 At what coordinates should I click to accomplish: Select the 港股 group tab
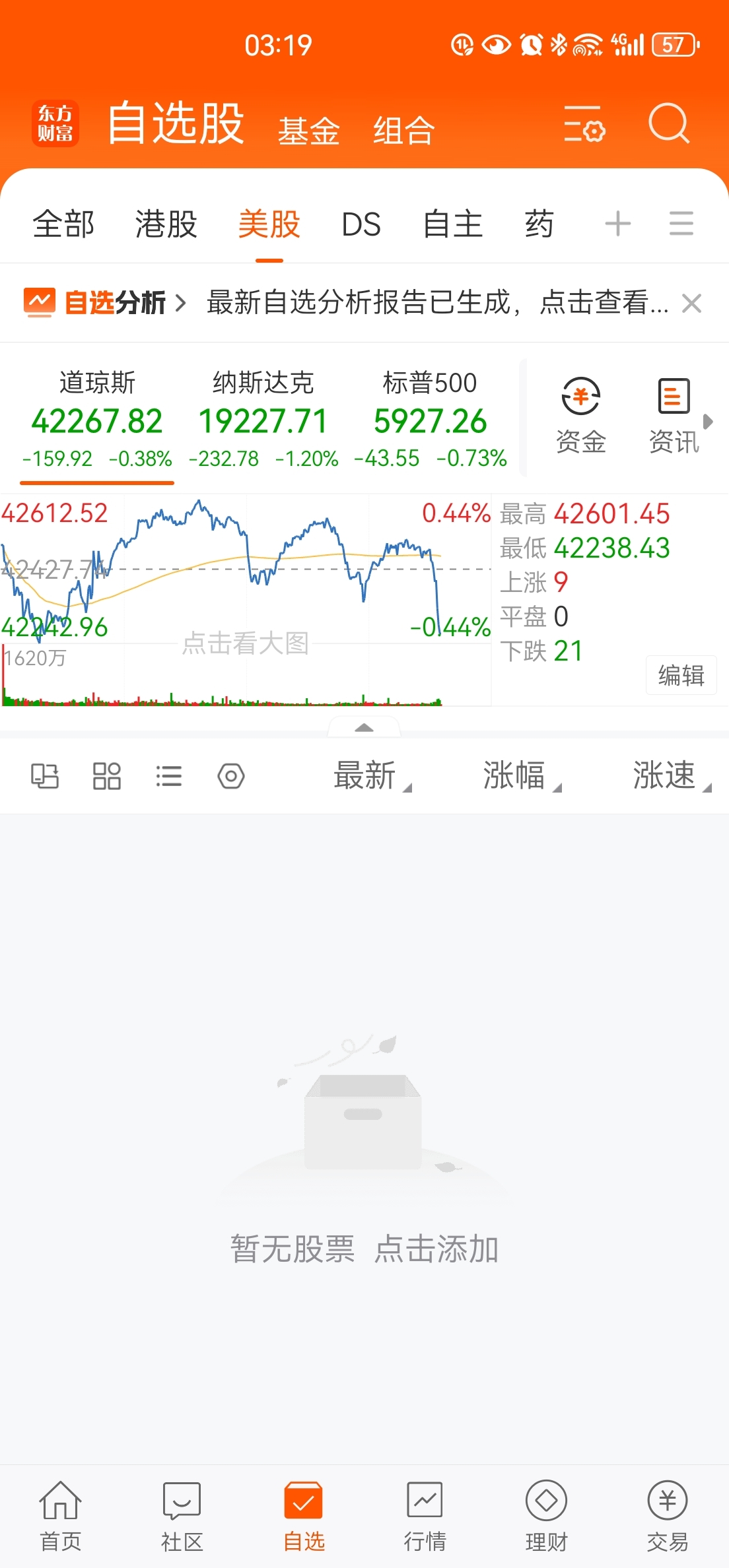pyautogui.click(x=166, y=224)
